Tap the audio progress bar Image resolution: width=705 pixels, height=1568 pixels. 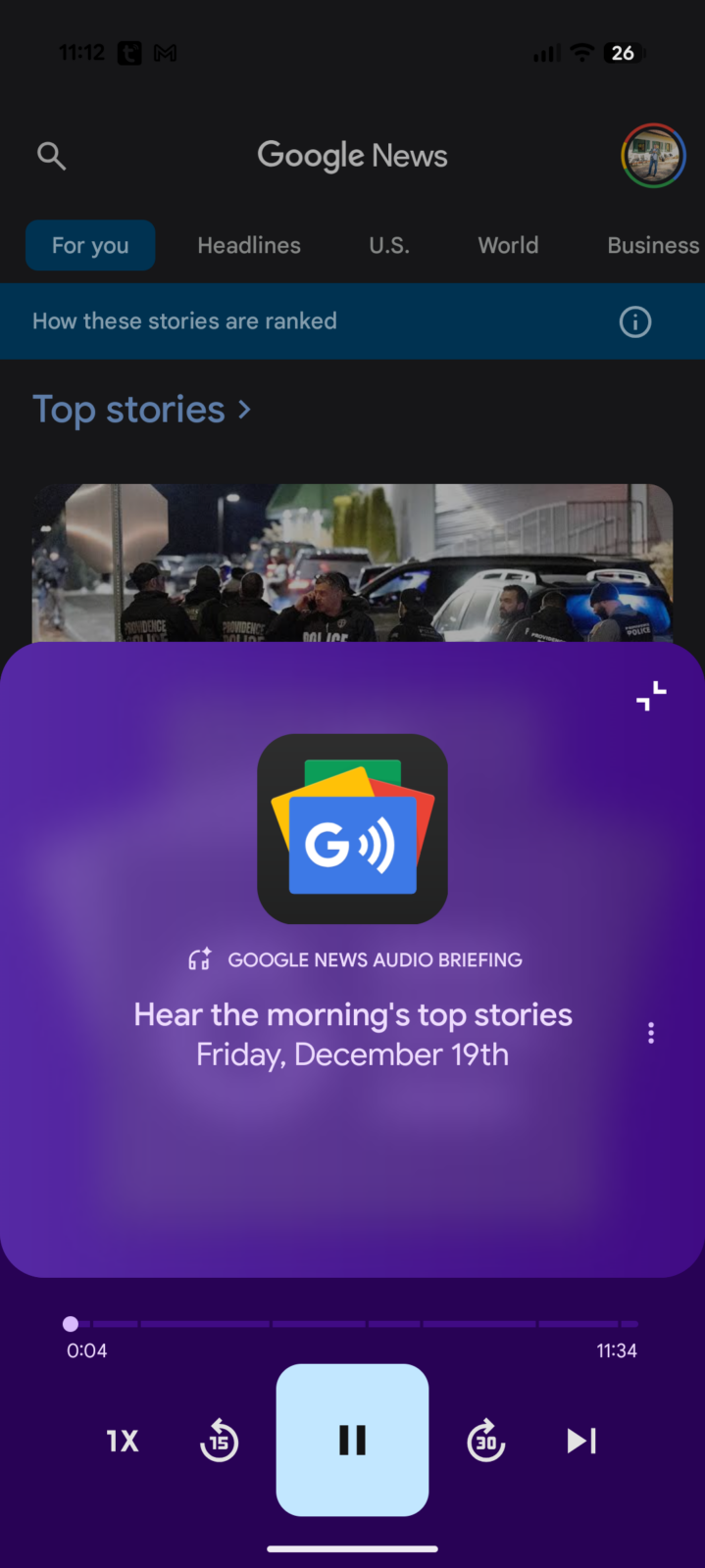pyautogui.click(x=353, y=1324)
